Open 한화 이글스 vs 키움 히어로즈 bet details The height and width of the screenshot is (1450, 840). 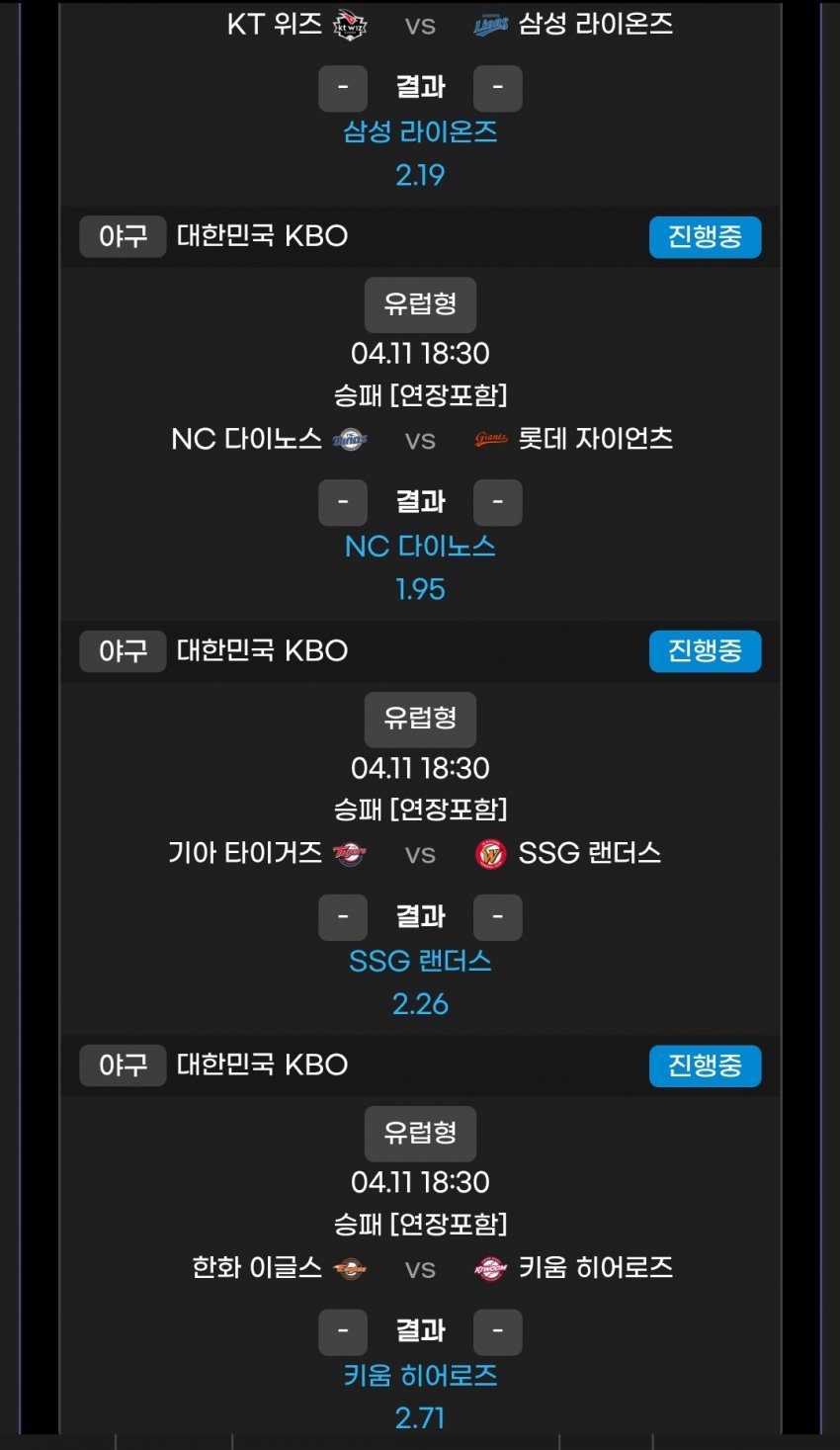(420, 1268)
